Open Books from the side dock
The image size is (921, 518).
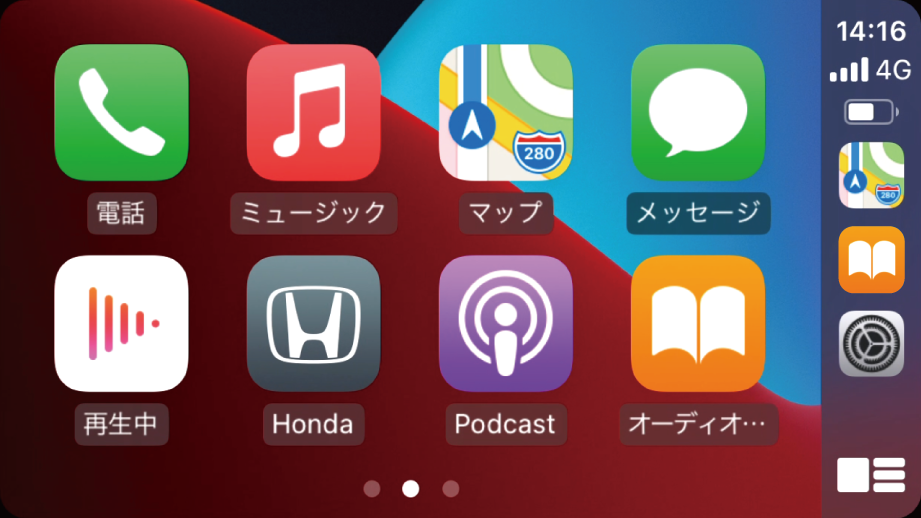(871, 259)
